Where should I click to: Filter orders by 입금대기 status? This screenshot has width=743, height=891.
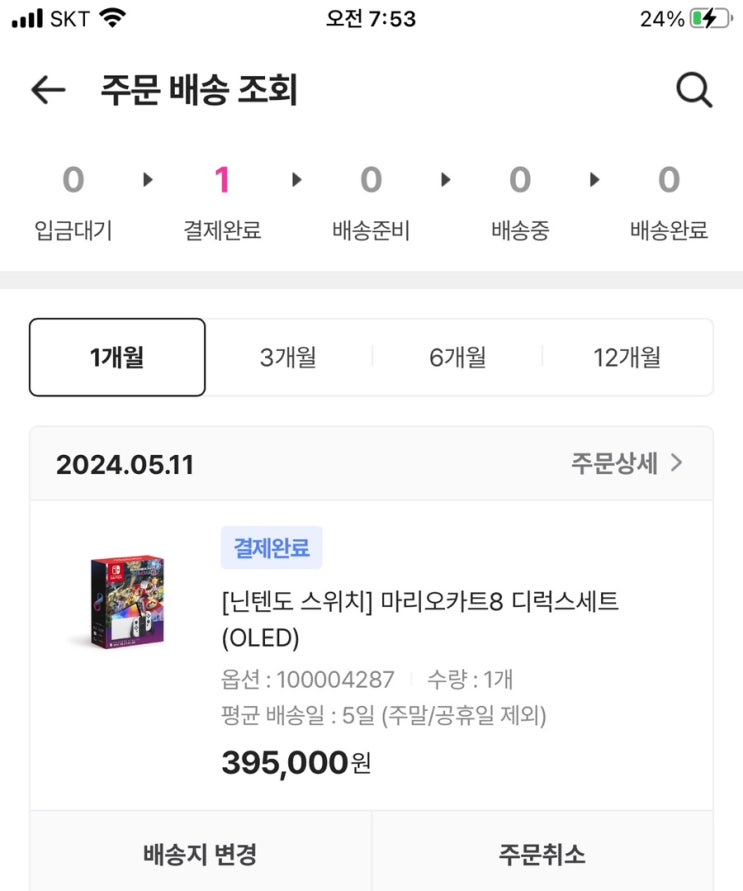(73, 204)
